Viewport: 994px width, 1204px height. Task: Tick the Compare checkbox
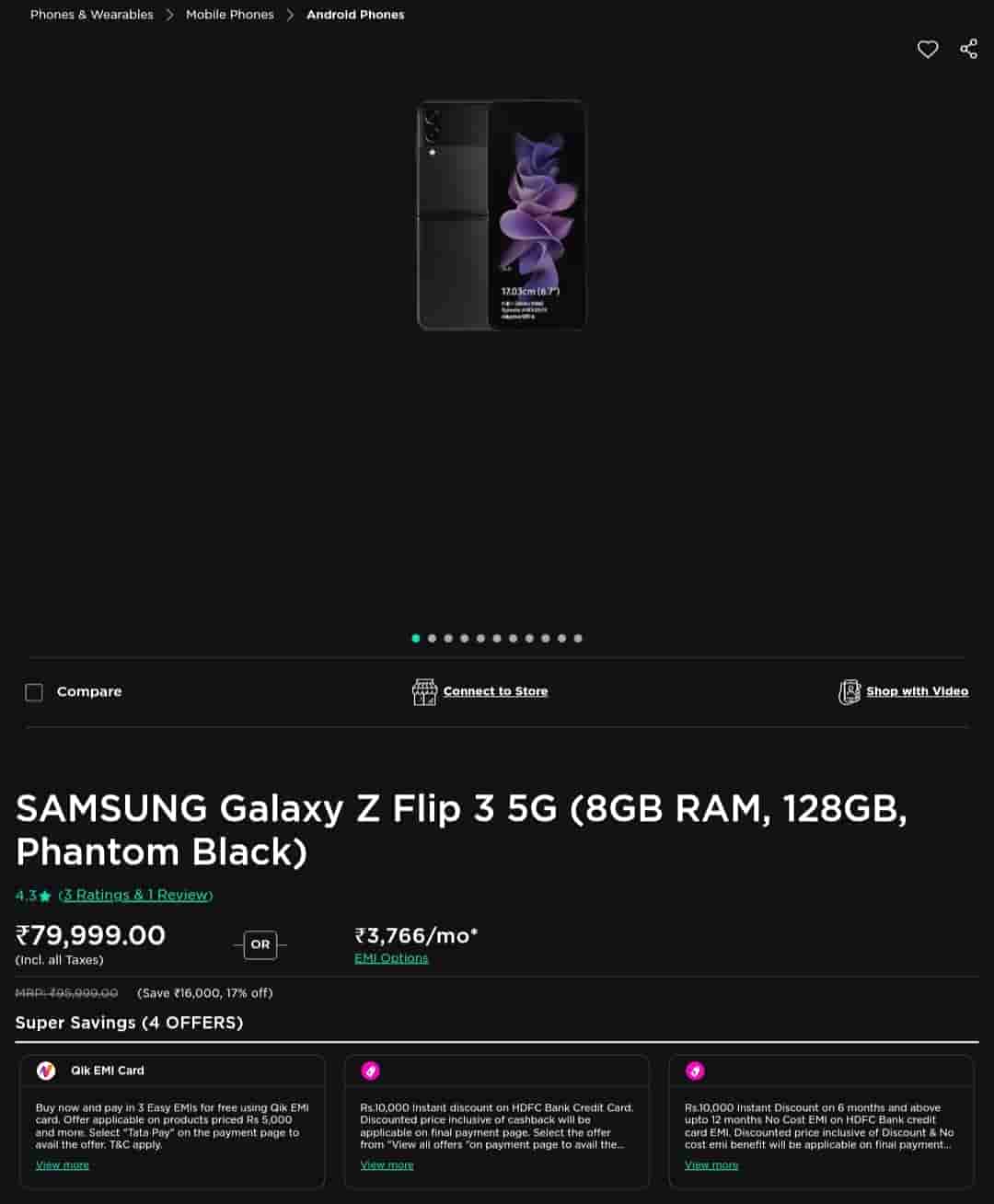[x=34, y=692]
